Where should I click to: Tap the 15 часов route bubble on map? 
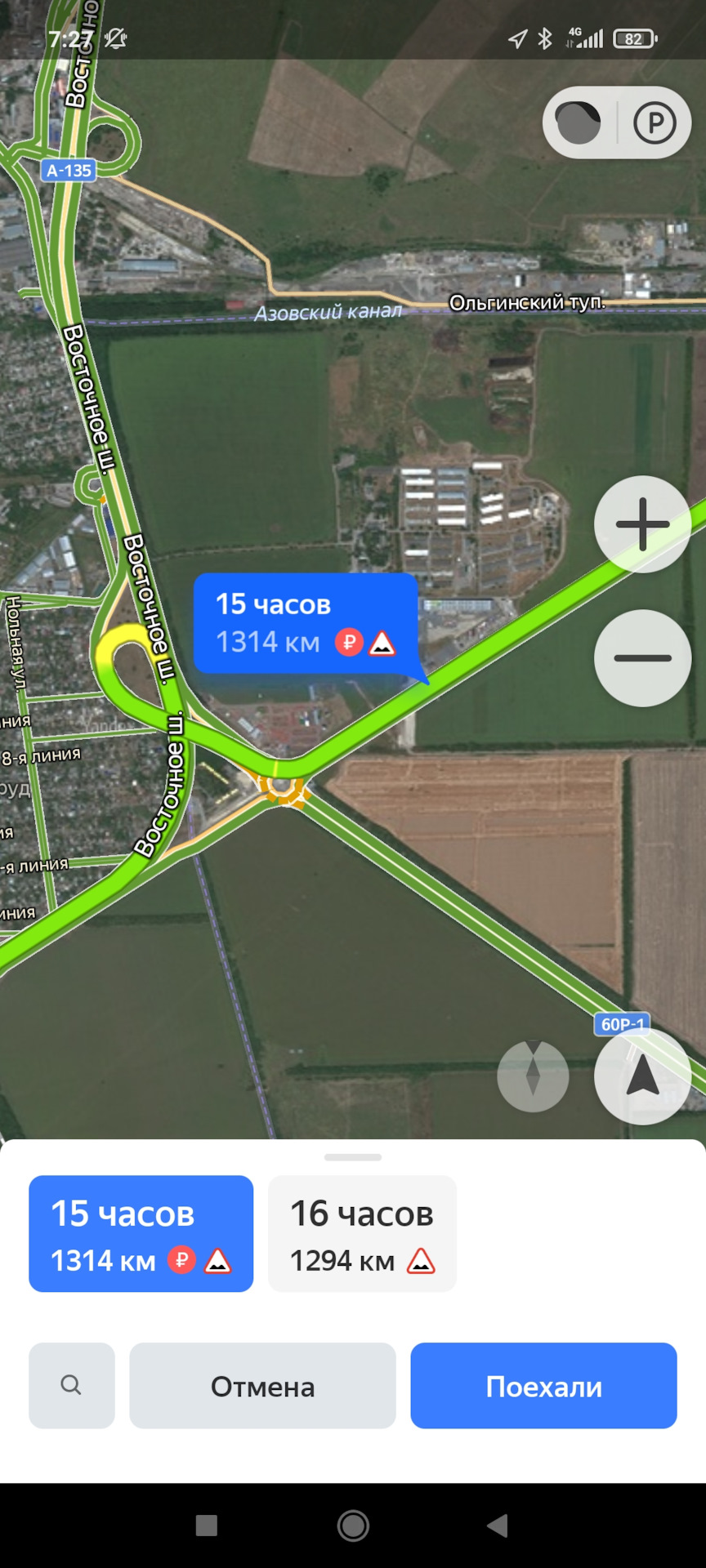point(306,624)
